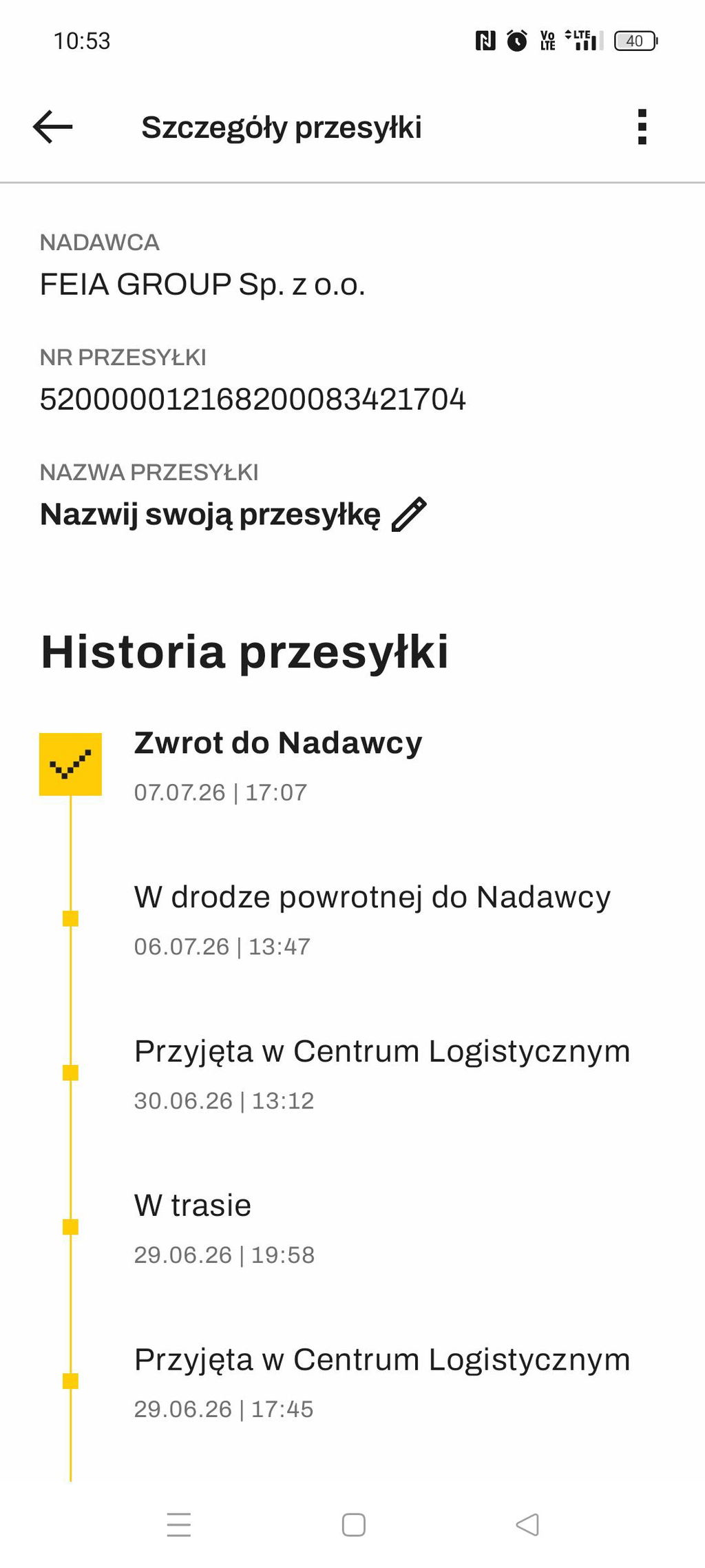705x1568 pixels.
Task: Go back using the top-left arrow
Action: [52, 127]
